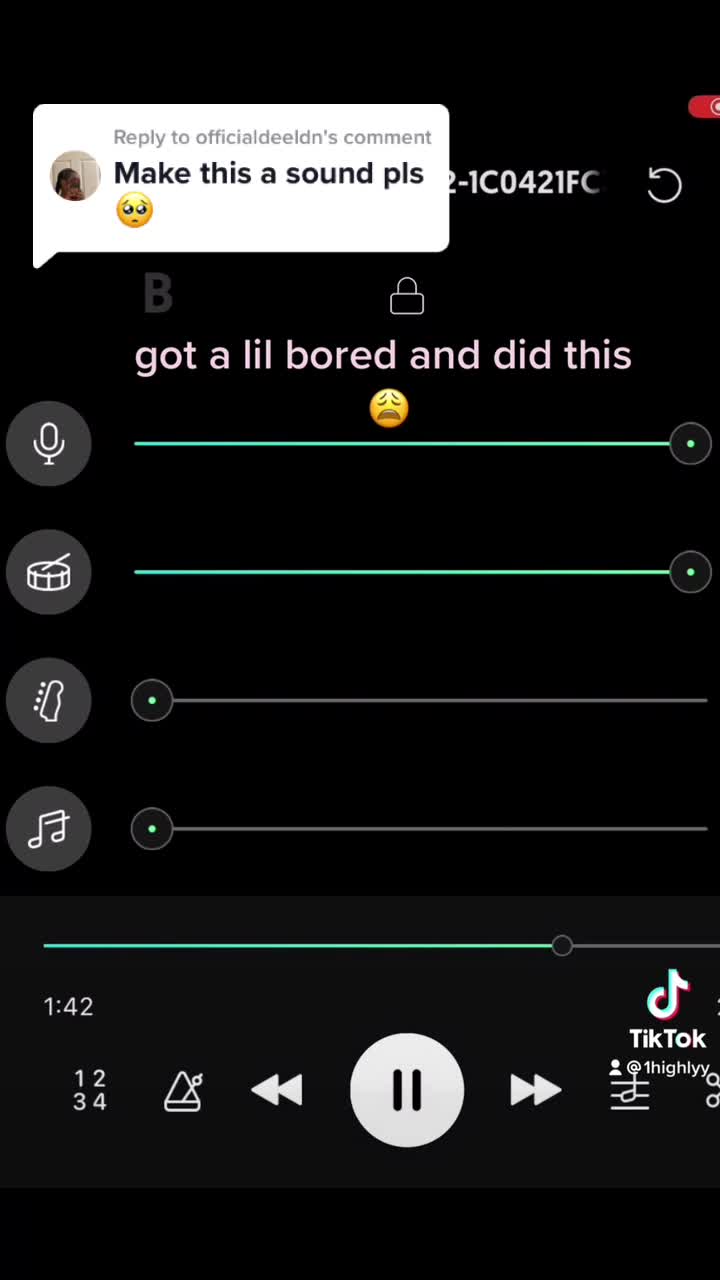Viewport: 720px width, 1280px height.
Task: Mute the vocals microphone track
Action: click(49, 444)
